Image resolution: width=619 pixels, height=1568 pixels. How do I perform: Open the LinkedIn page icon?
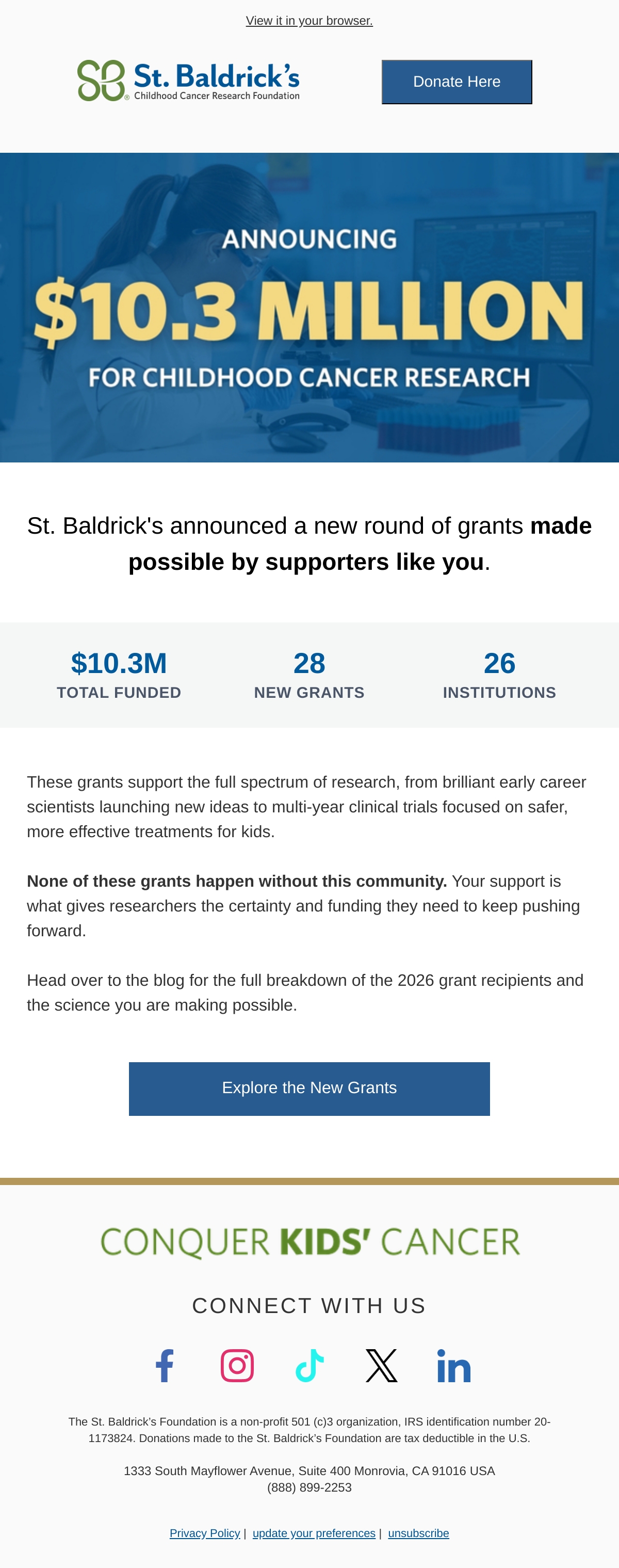(x=454, y=1365)
